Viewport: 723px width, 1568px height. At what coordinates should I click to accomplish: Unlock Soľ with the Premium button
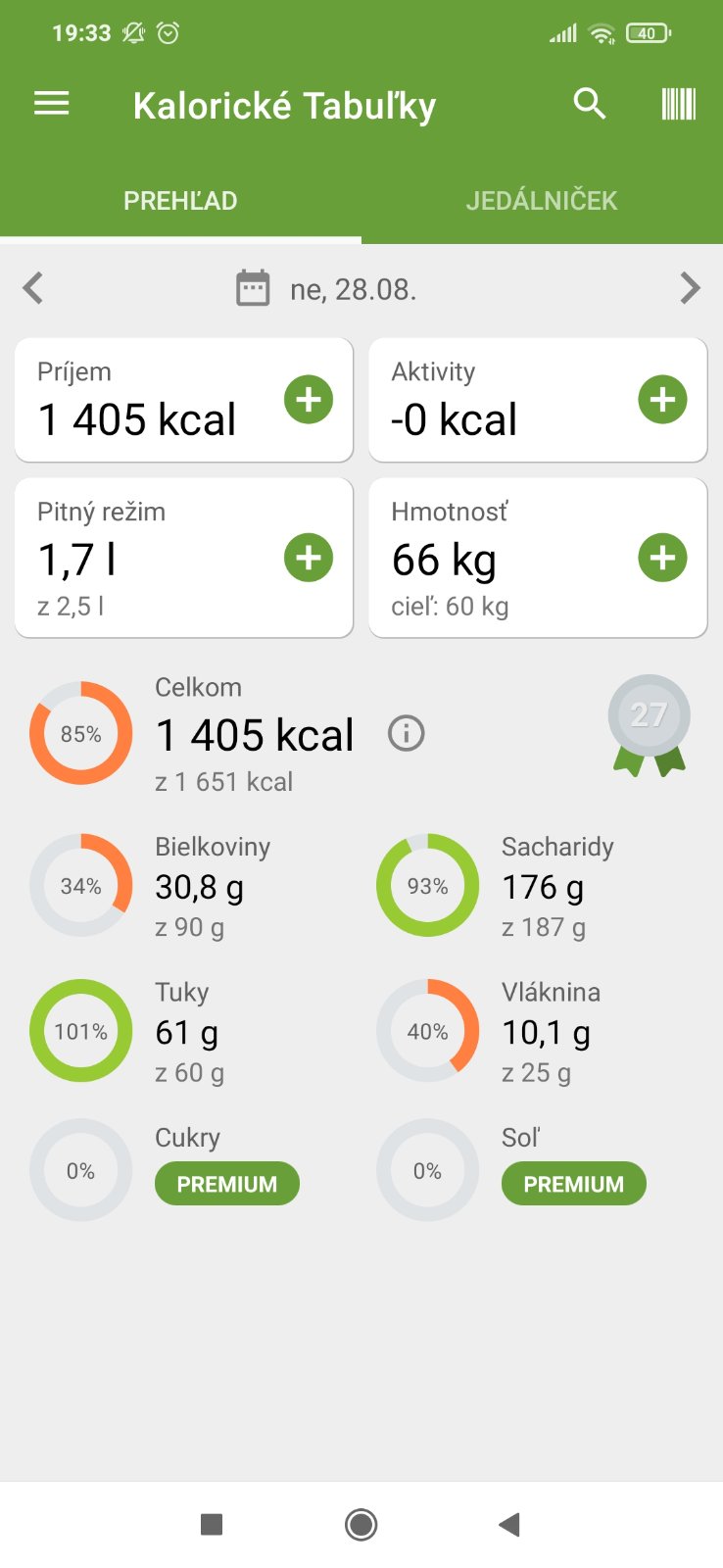(x=574, y=1184)
